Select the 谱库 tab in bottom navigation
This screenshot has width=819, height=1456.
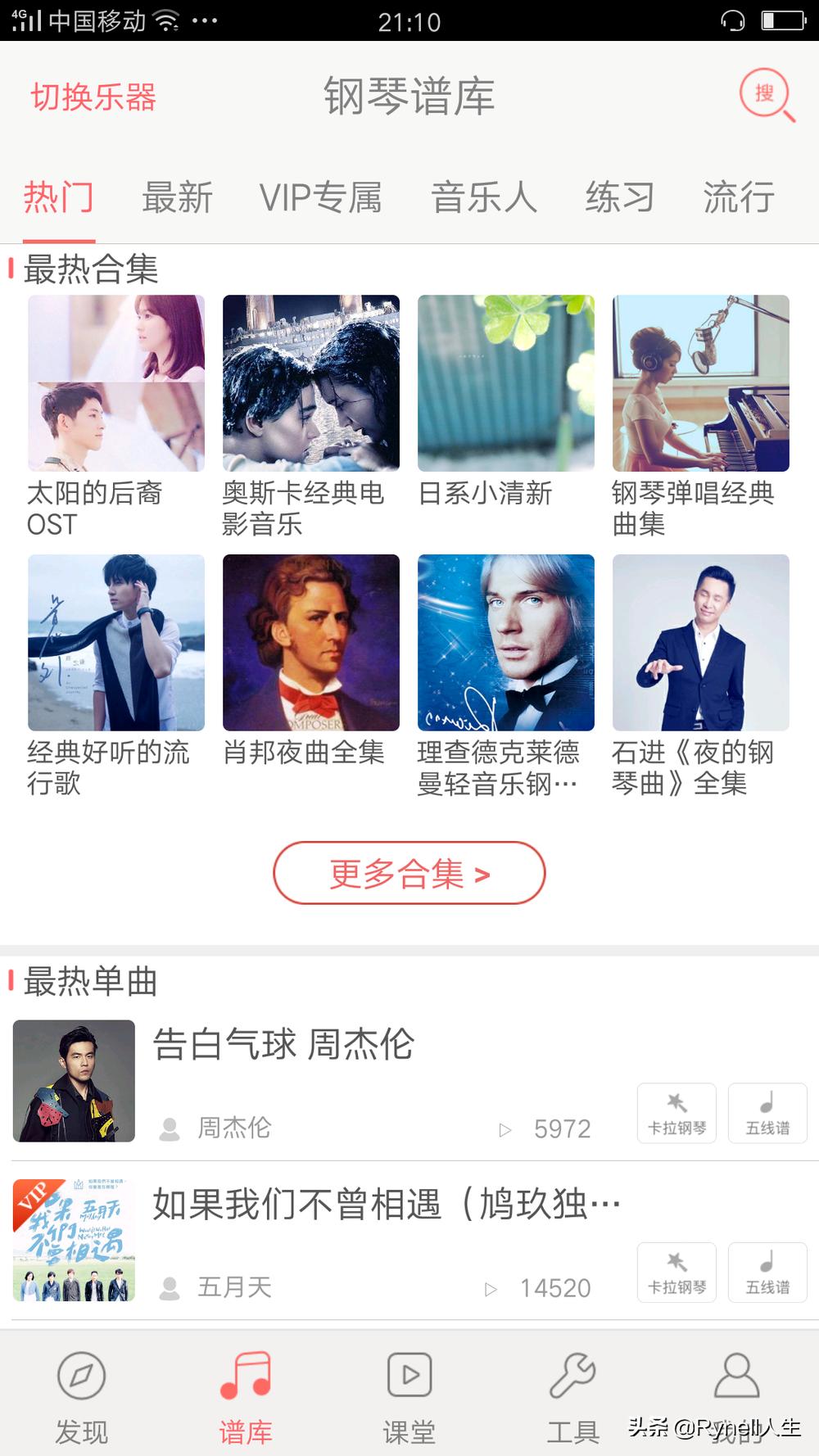click(246, 1392)
